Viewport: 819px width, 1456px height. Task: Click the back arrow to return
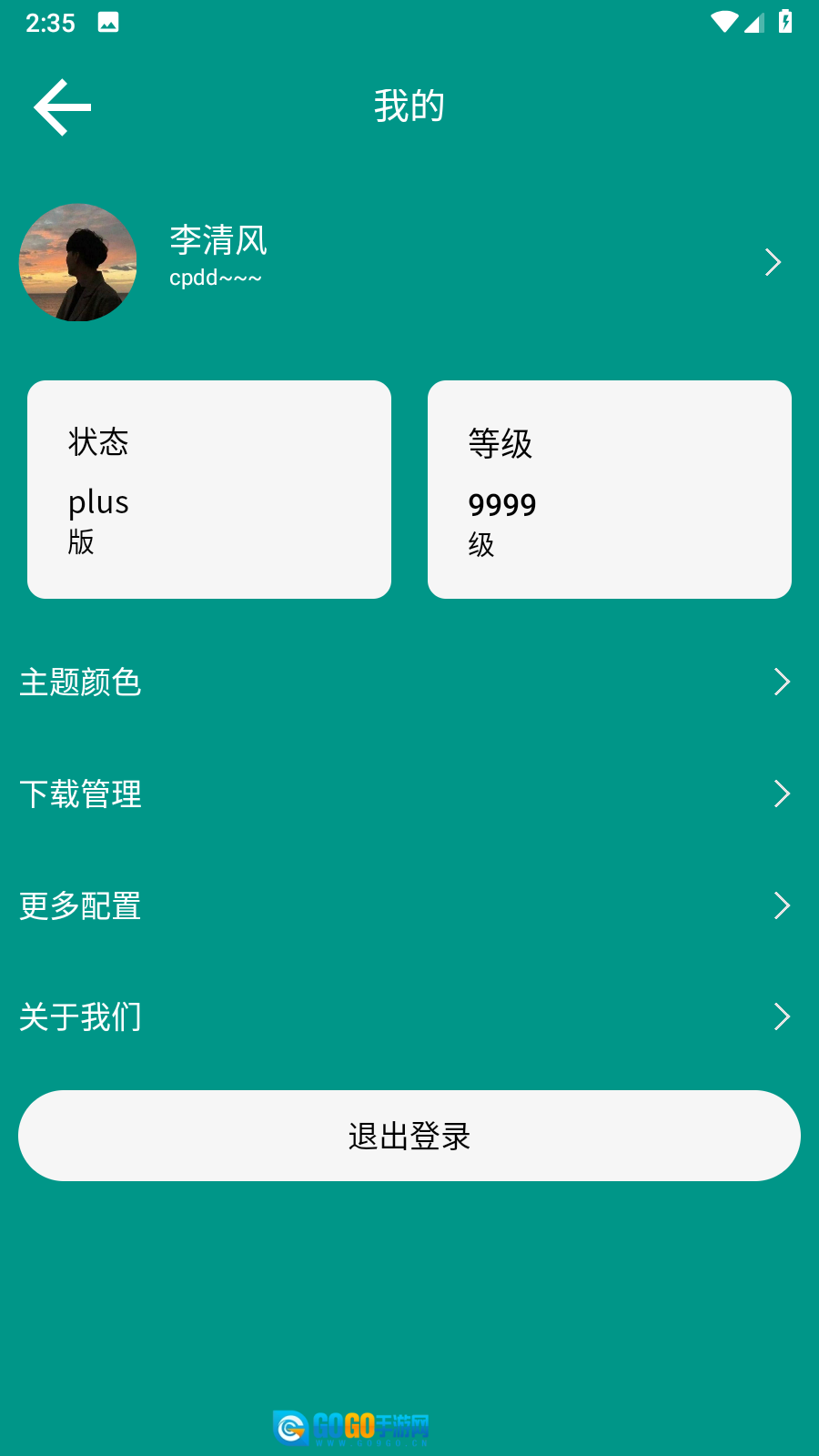point(60,106)
